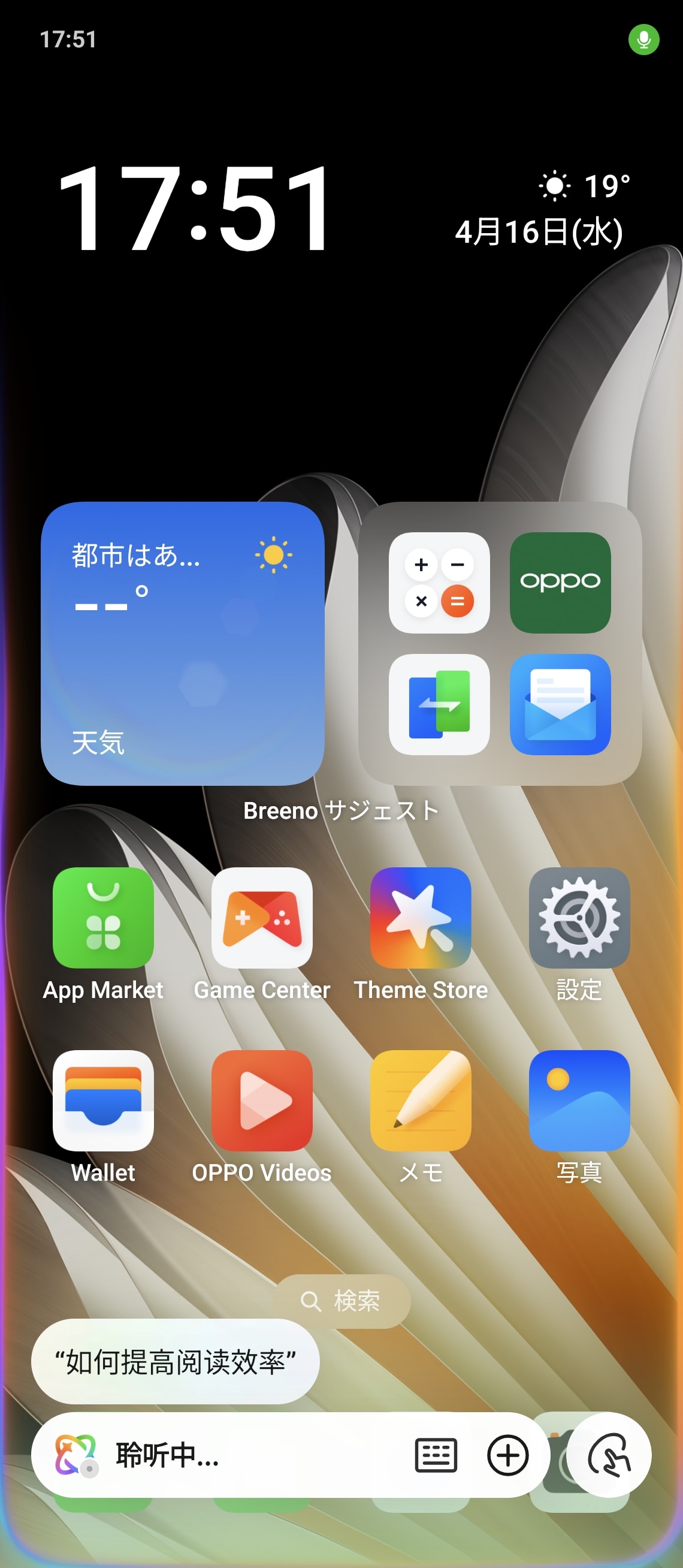Screen dimensions: 683x1568
Task: Tap the 検索 search field
Action: [343, 1301]
